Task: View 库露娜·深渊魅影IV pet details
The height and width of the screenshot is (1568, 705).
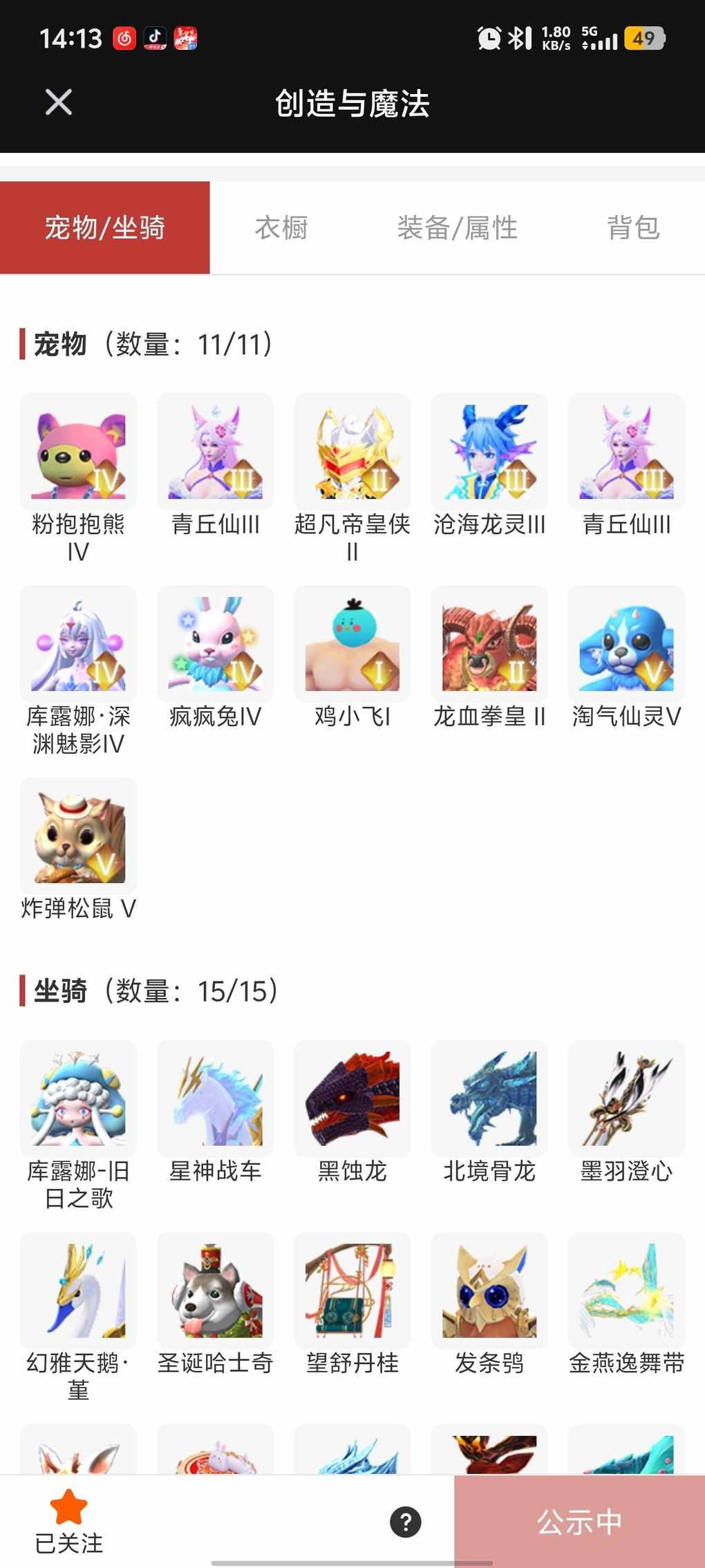Action: (x=78, y=644)
